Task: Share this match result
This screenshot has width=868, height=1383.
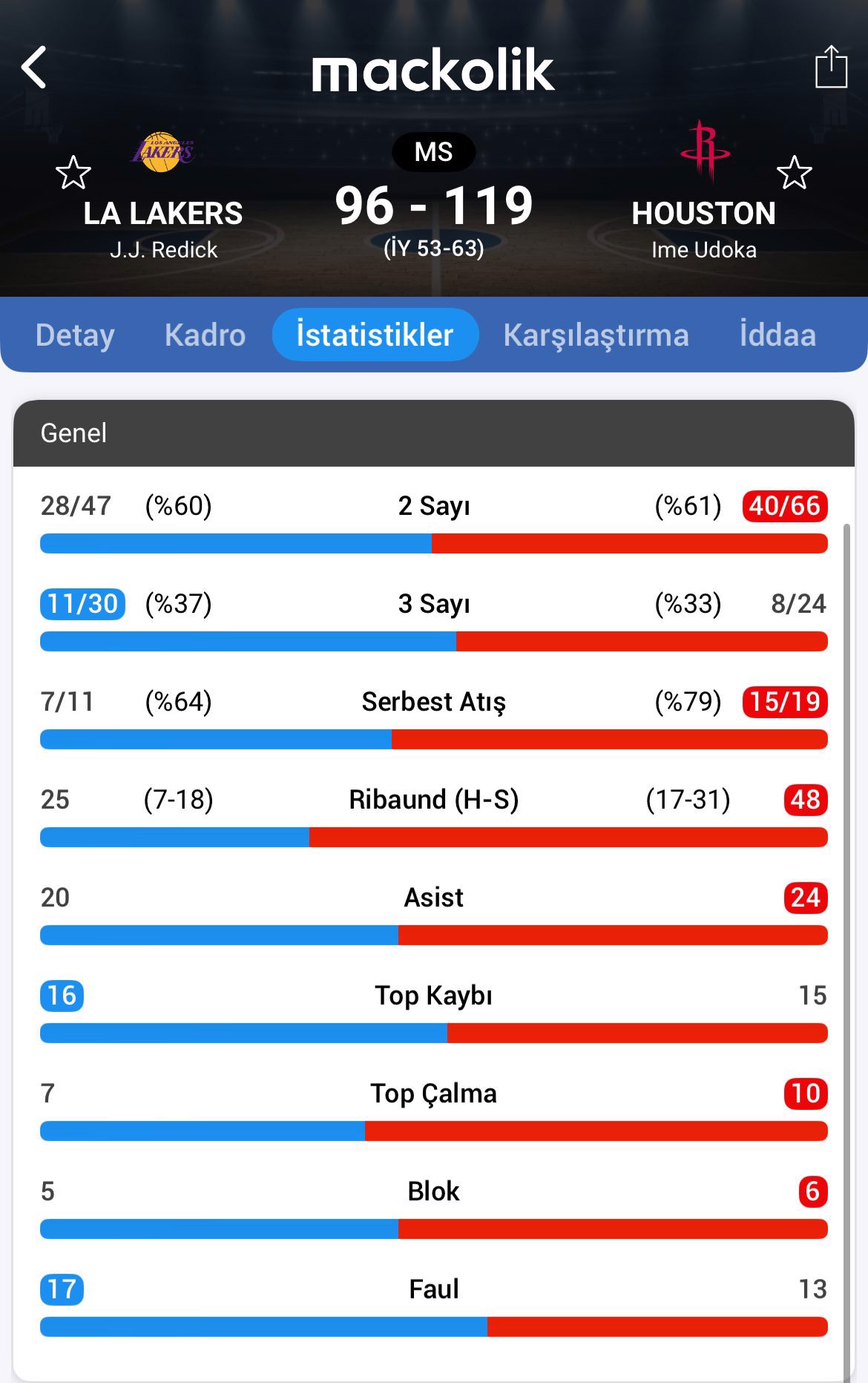Action: 831,68
